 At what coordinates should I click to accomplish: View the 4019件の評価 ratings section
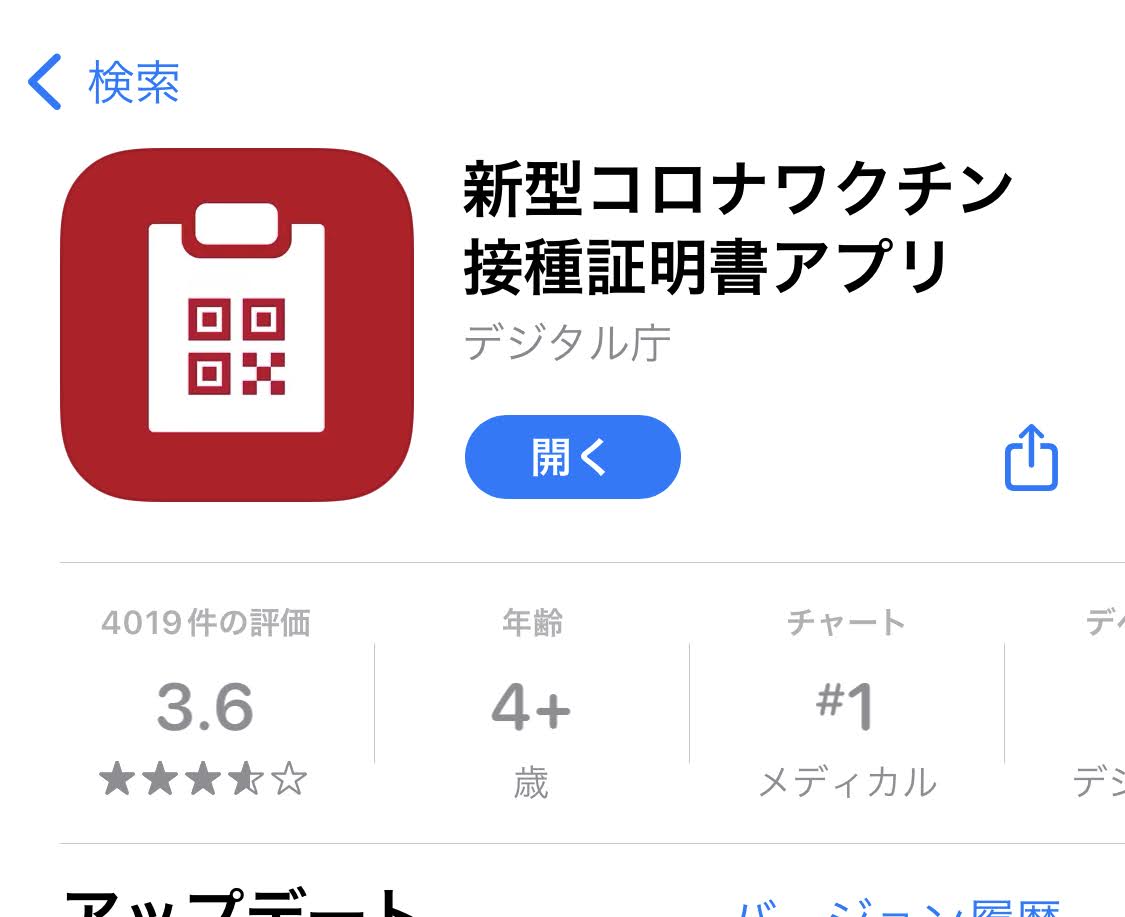pos(205,705)
